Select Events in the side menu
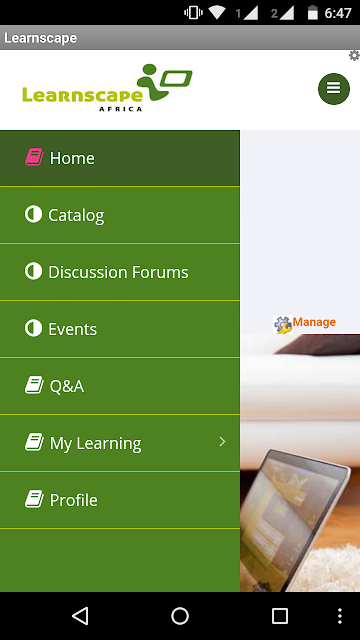The width and height of the screenshot is (360, 640). (120, 329)
